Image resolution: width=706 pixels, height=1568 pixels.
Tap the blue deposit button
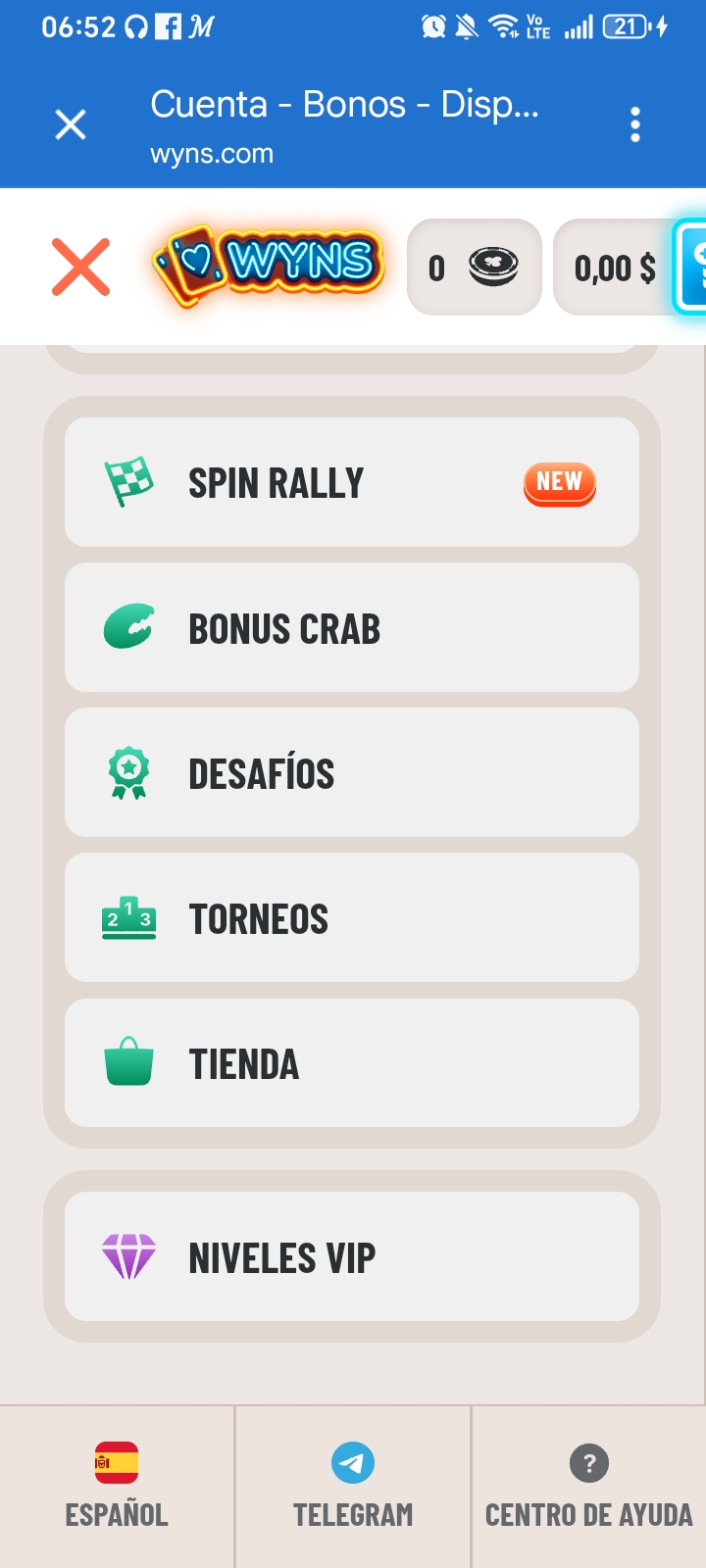(690, 267)
